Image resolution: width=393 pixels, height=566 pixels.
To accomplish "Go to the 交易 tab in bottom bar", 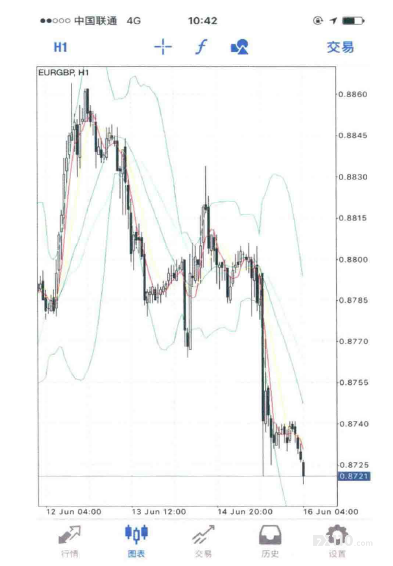I will pyautogui.click(x=203, y=541).
